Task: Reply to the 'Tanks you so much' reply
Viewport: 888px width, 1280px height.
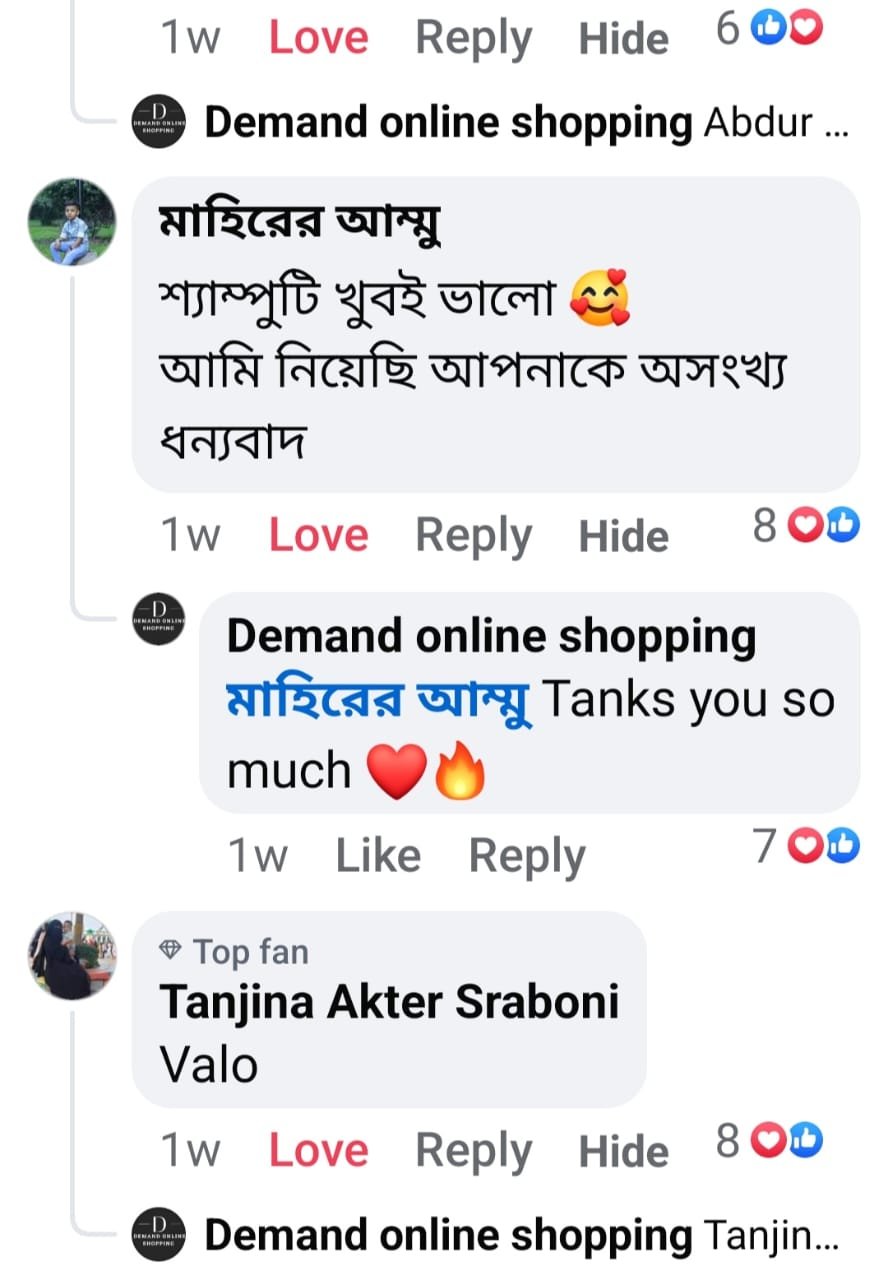Action: pos(526,857)
